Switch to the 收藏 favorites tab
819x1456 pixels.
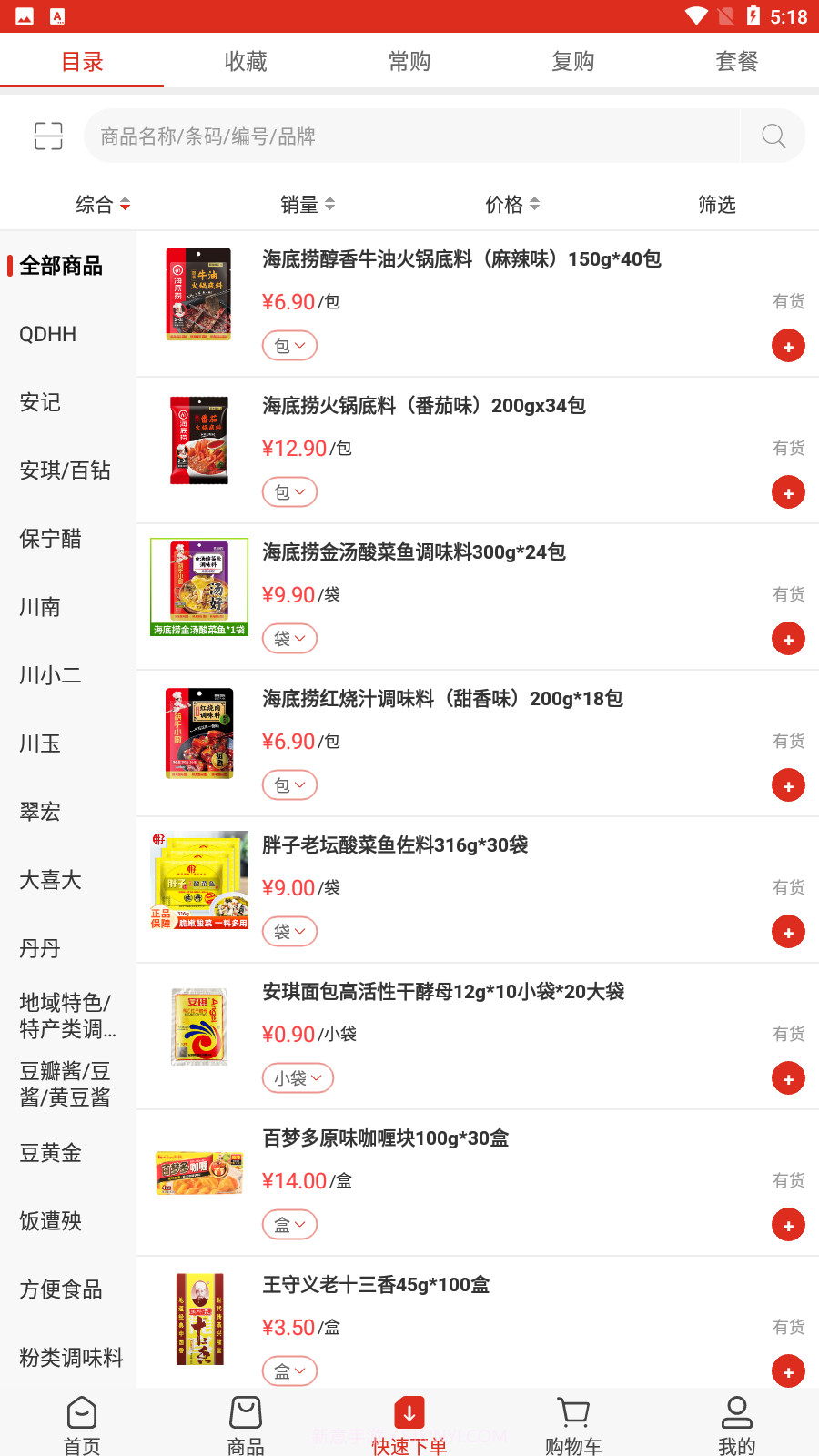(245, 61)
